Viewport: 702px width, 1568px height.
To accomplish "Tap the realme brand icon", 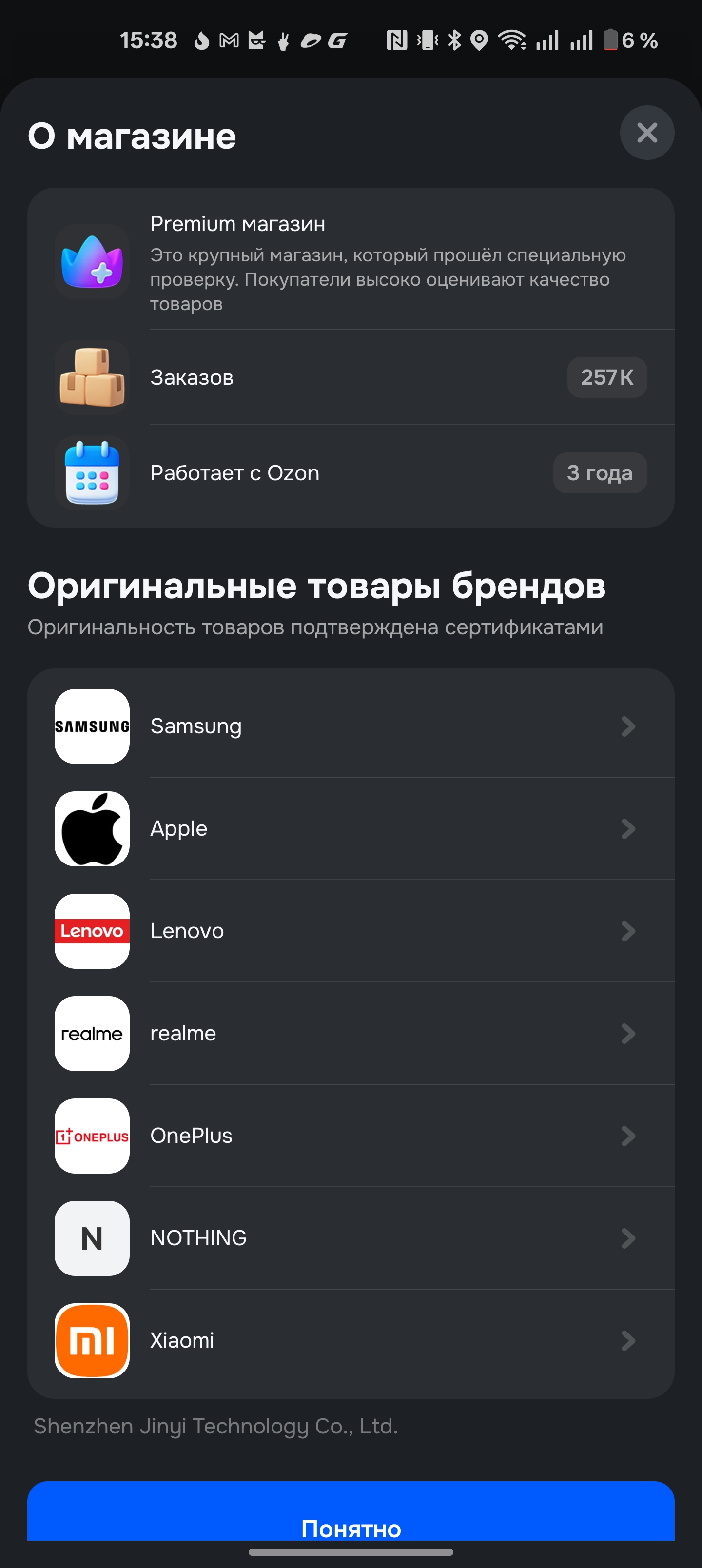I will 91,1033.
